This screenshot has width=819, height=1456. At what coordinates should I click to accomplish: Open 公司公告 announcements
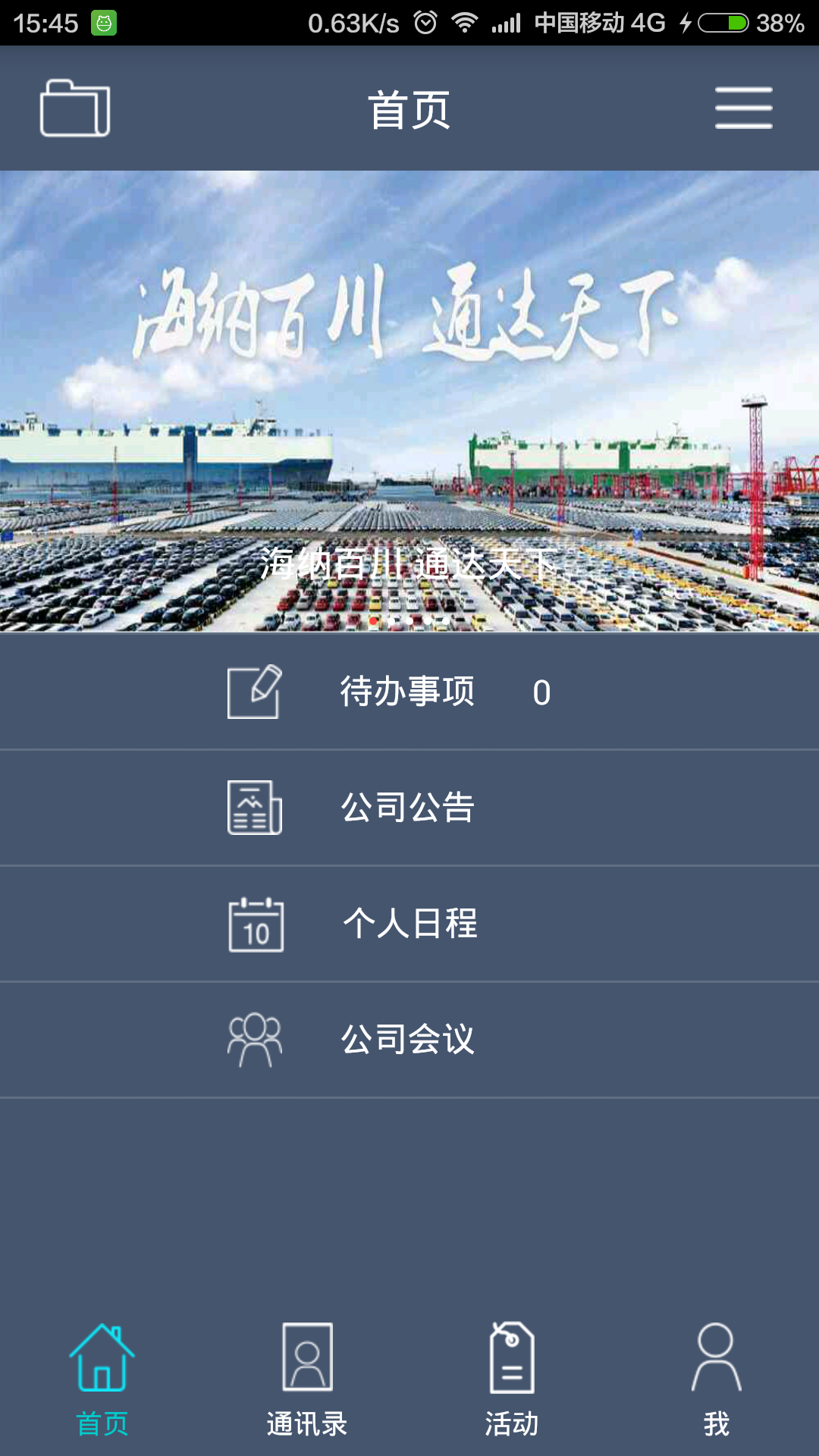408,808
